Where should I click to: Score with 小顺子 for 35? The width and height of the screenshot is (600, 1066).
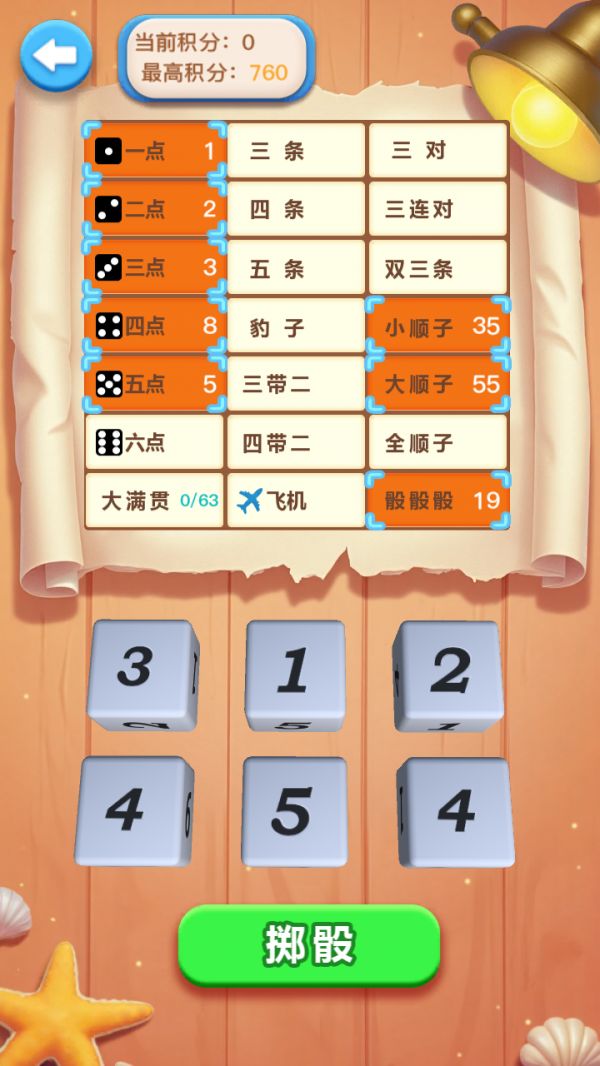point(439,326)
